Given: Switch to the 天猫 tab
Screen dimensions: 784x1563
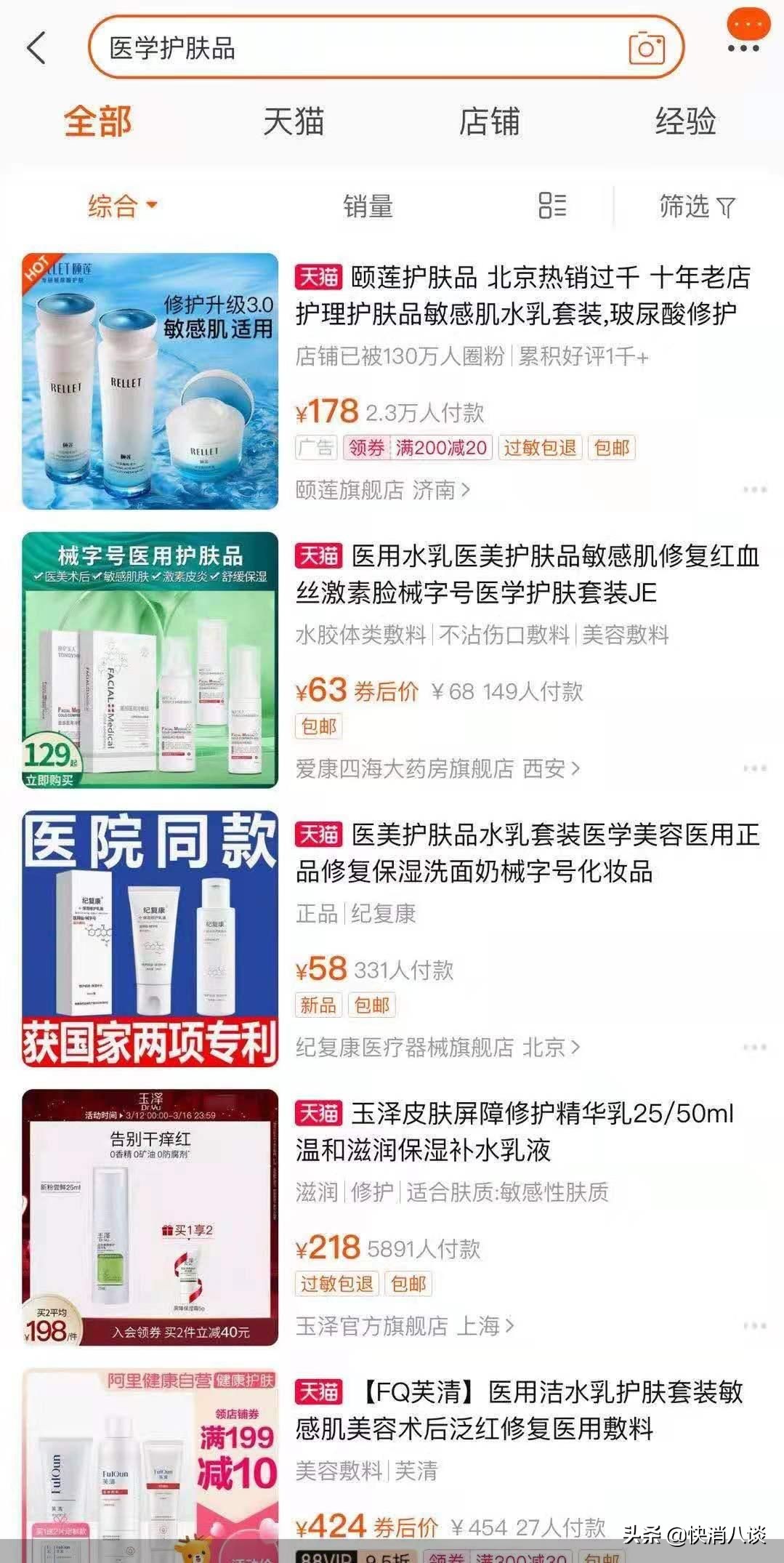Looking at the screenshot, I should click(x=294, y=122).
